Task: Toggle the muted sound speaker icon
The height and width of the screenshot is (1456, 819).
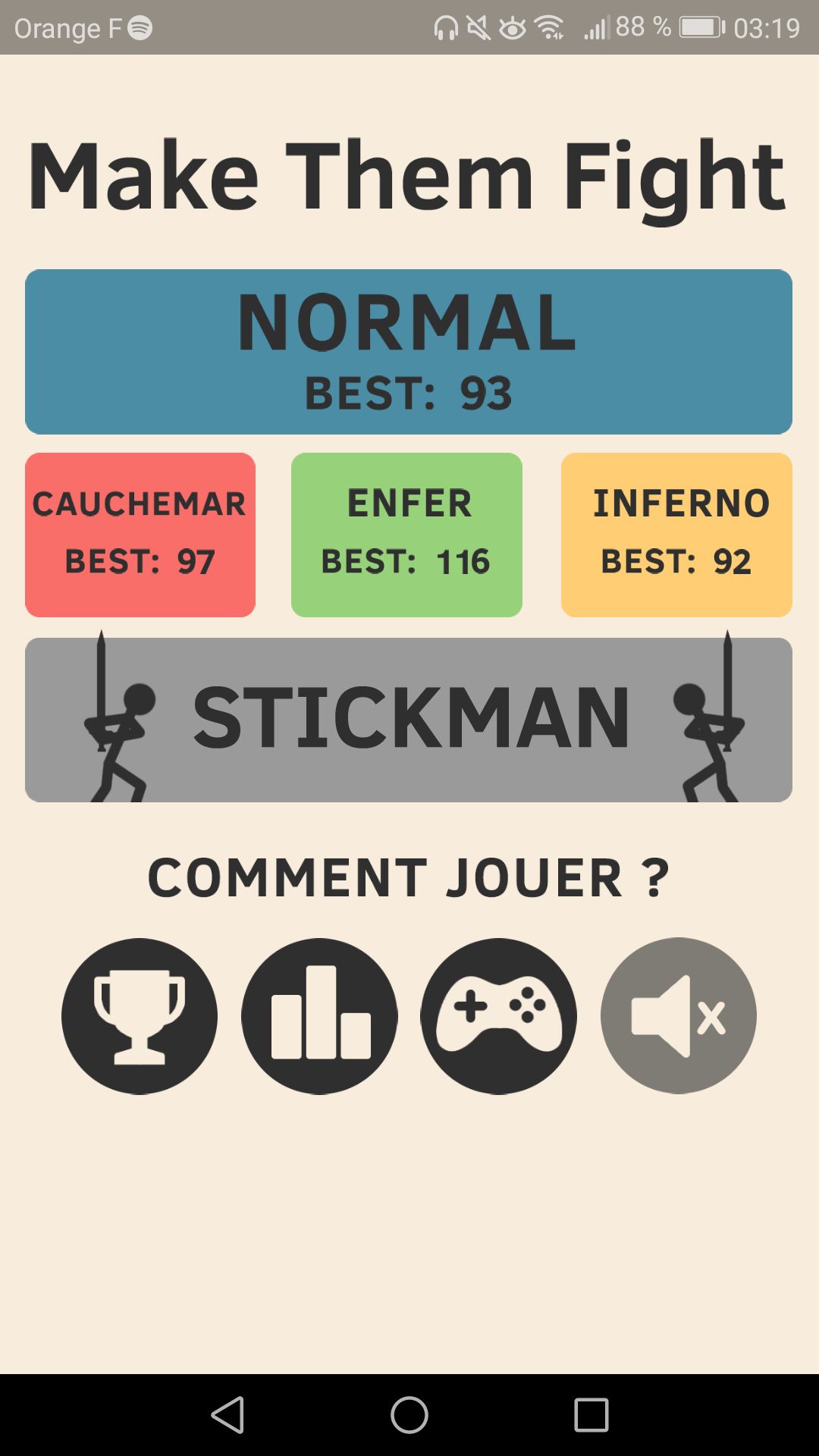Action: pos(679,1016)
